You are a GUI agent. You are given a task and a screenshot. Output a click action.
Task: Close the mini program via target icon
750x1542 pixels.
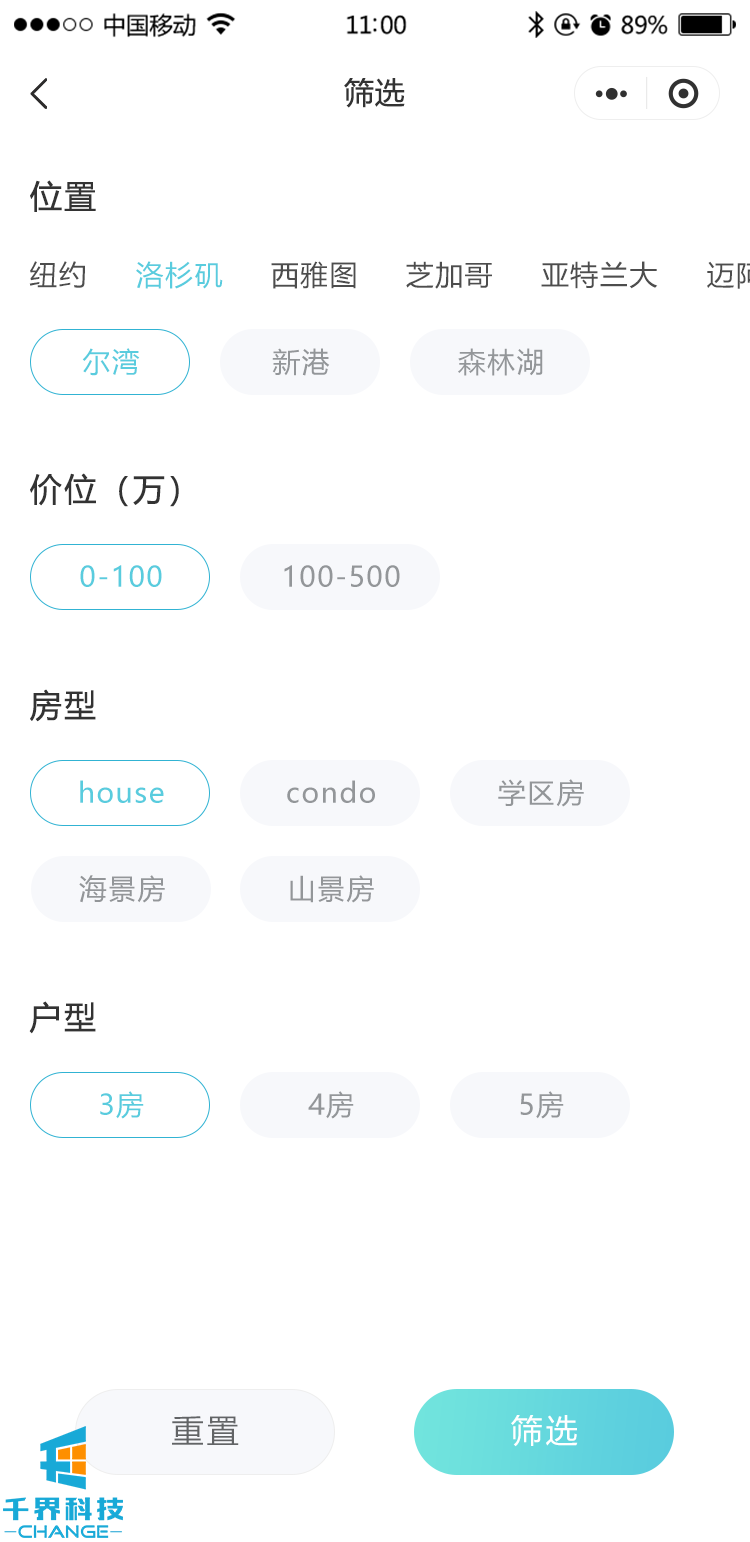click(x=683, y=94)
